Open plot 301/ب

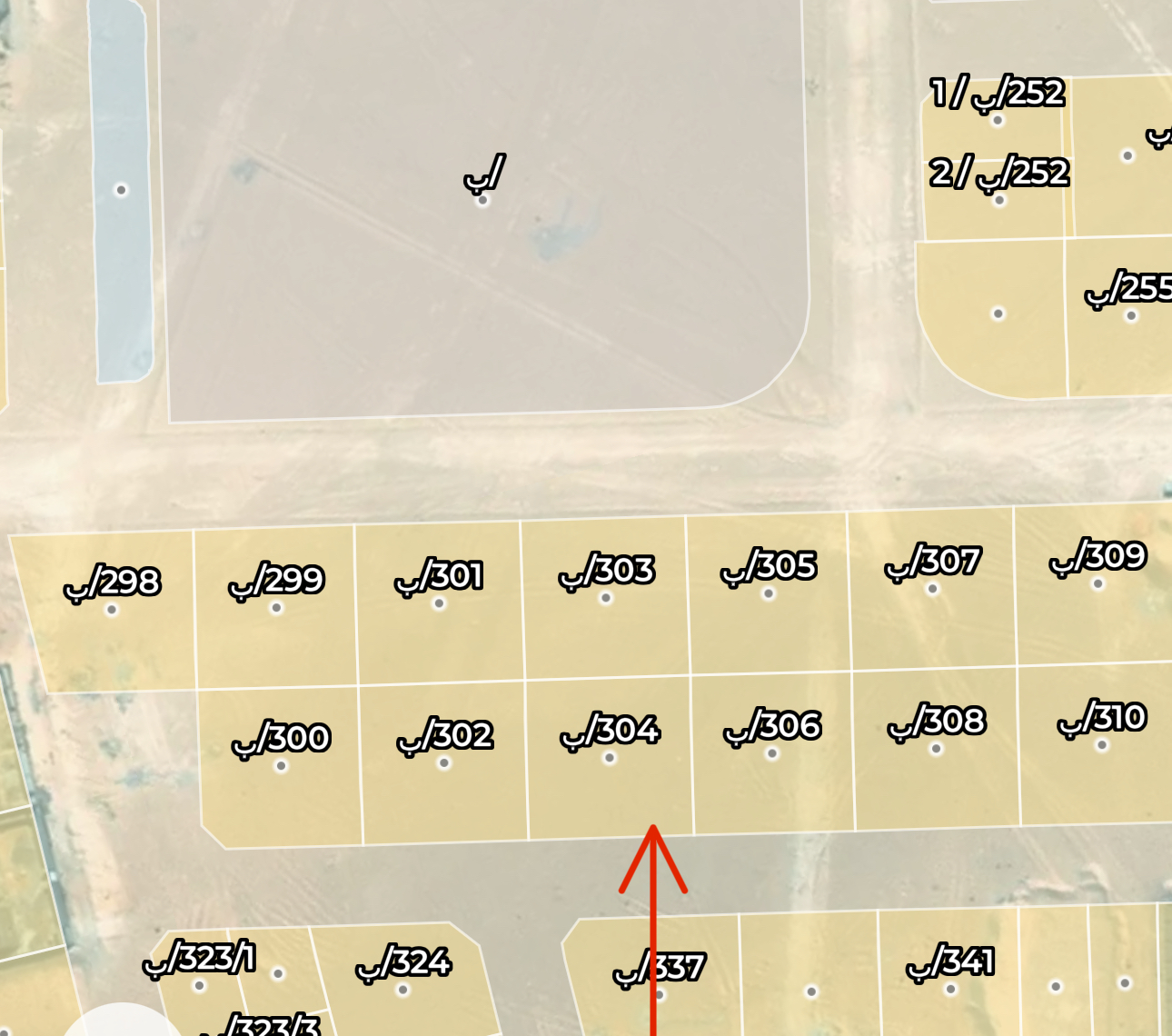(439, 603)
